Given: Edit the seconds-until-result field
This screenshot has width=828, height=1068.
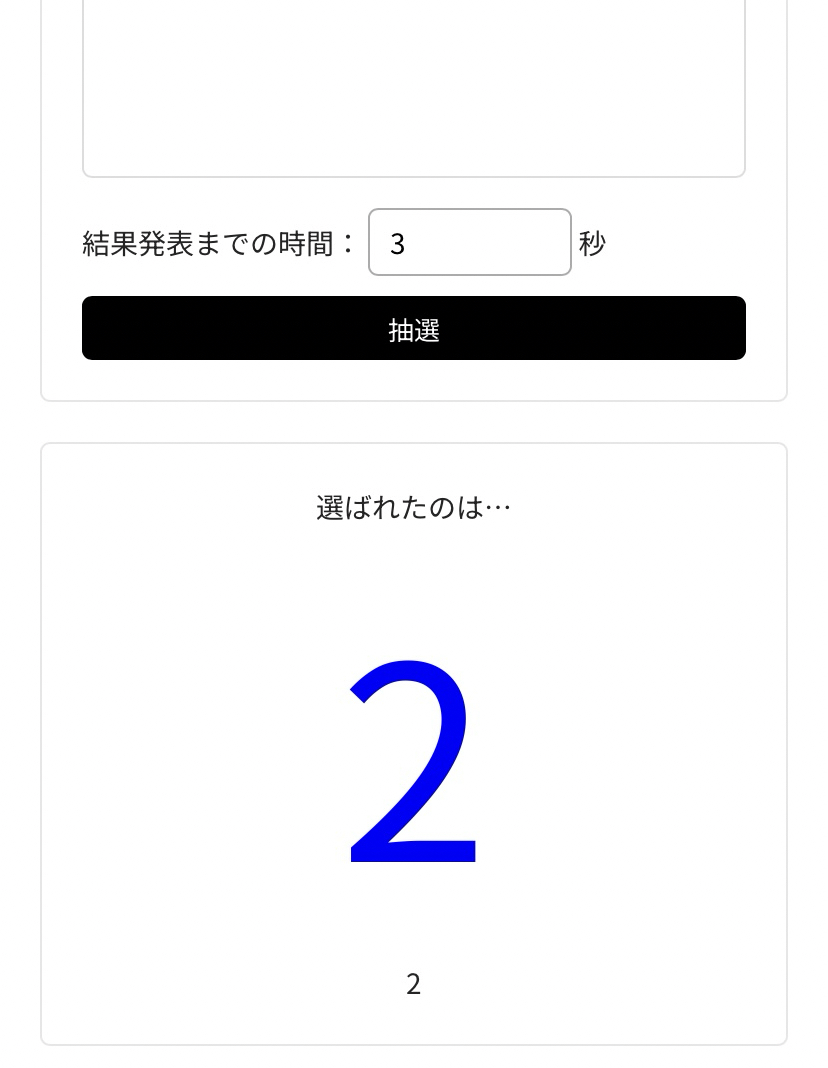Looking at the screenshot, I should click(469, 243).
